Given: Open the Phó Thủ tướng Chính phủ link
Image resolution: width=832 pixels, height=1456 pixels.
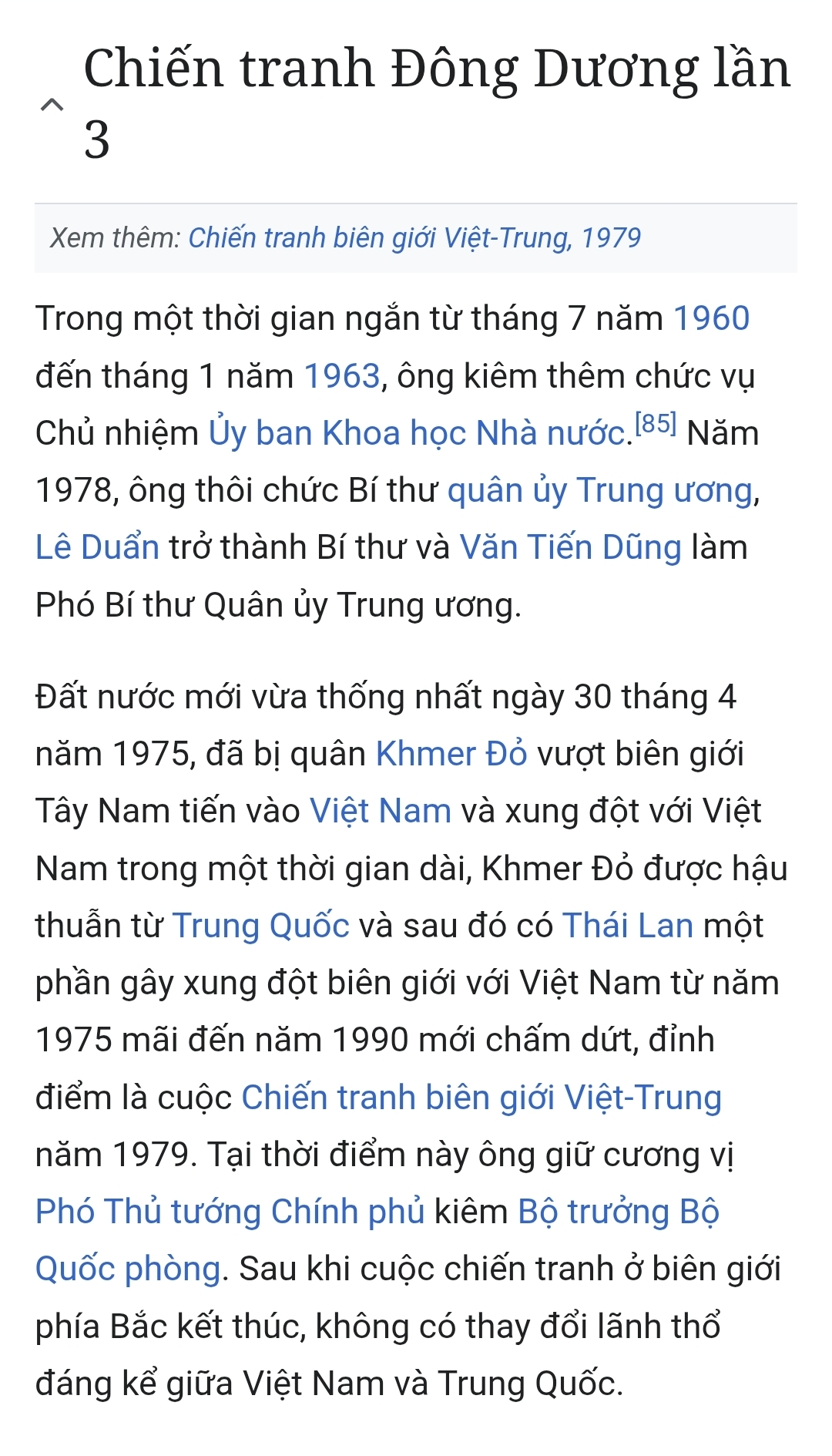Looking at the screenshot, I should pos(230,1212).
